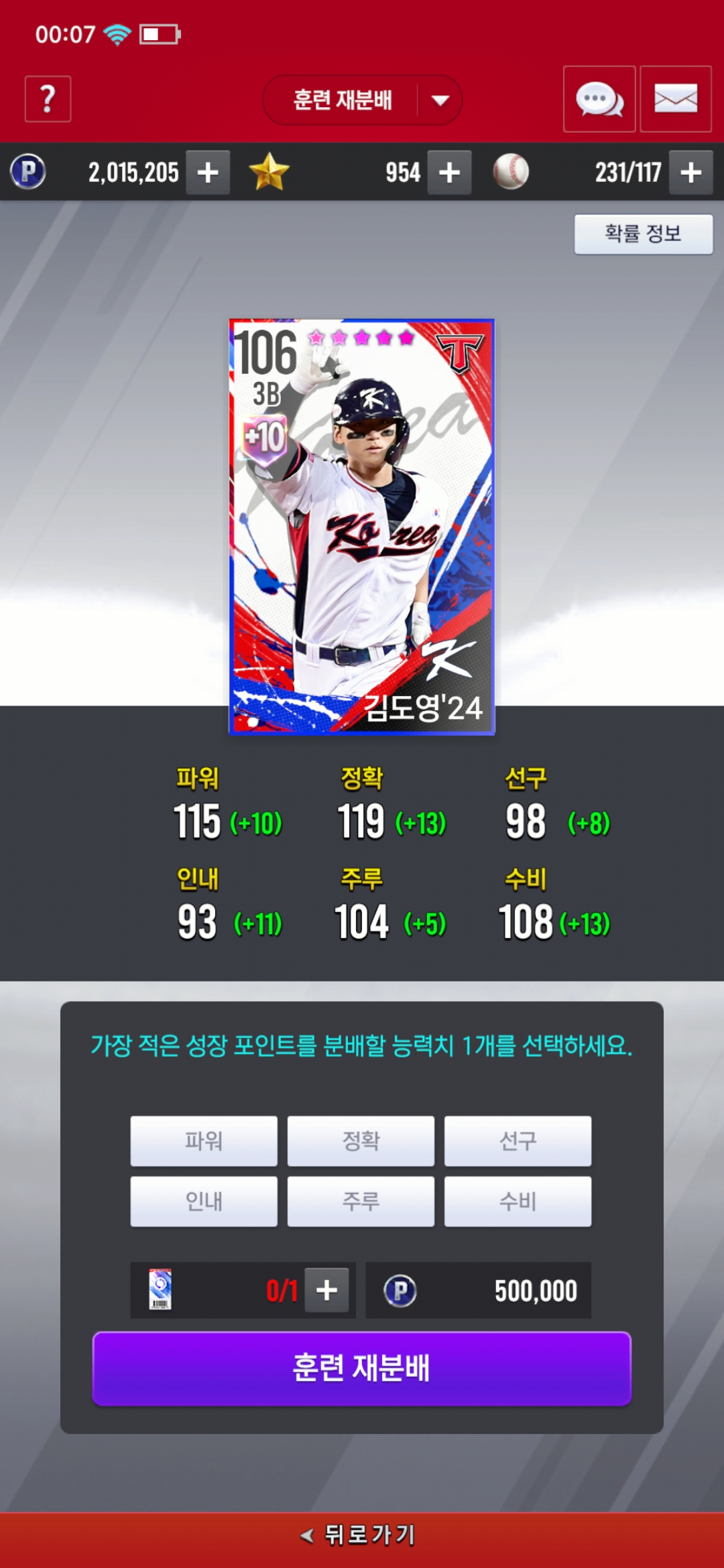This screenshot has height=1568, width=724.
Task: Tap the purple 훈련 재분배 button
Action: click(362, 1368)
